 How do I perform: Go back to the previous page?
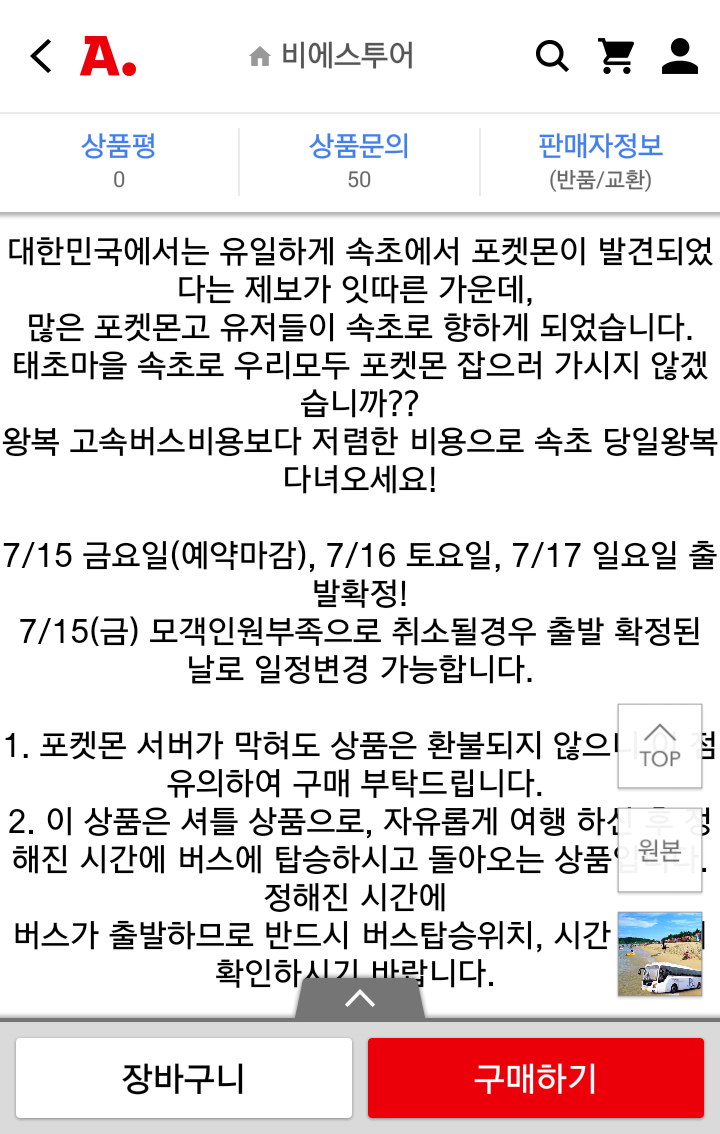tap(40, 56)
